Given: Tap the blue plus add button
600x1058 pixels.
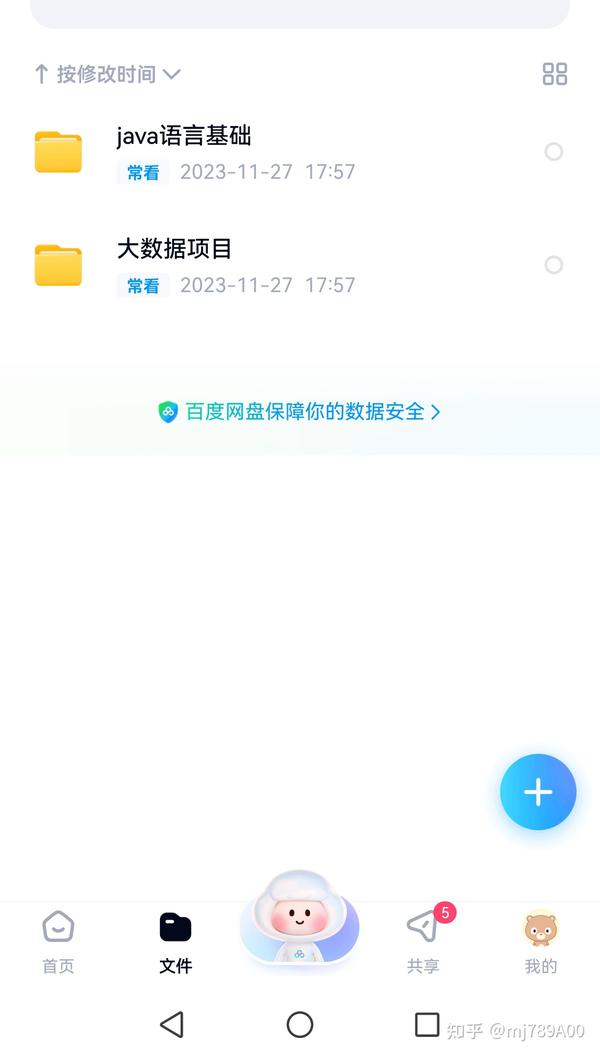Looking at the screenshot, I should click(x=538, y=792).
